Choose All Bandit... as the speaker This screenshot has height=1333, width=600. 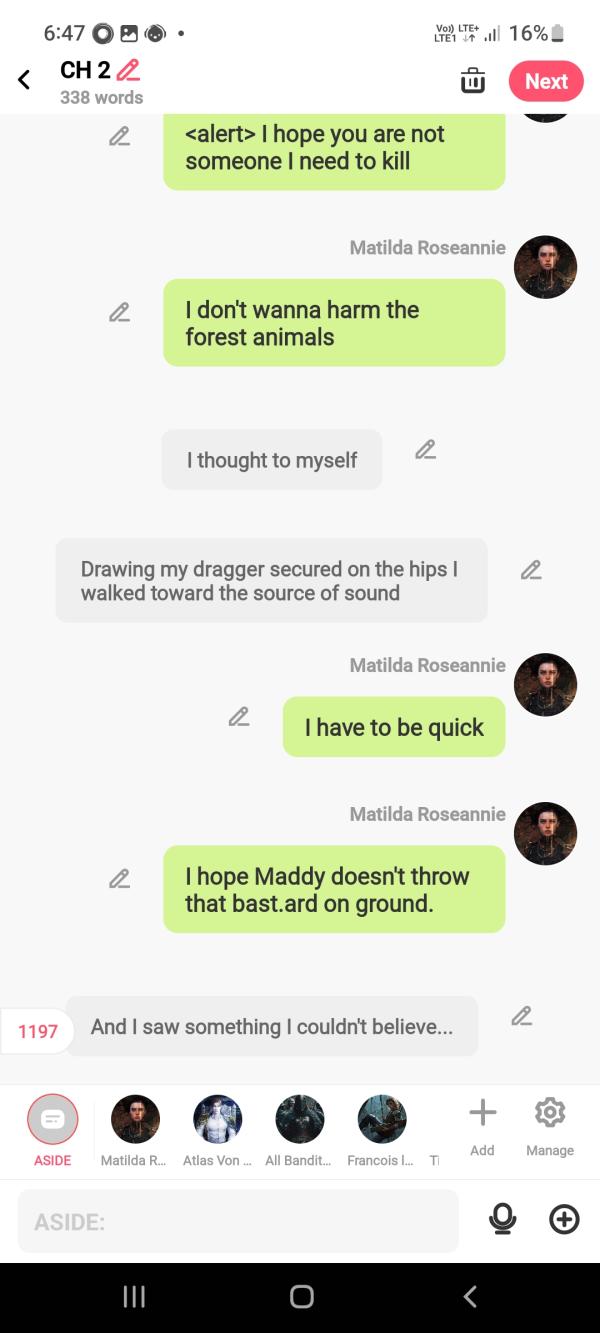pos(299,1130)
